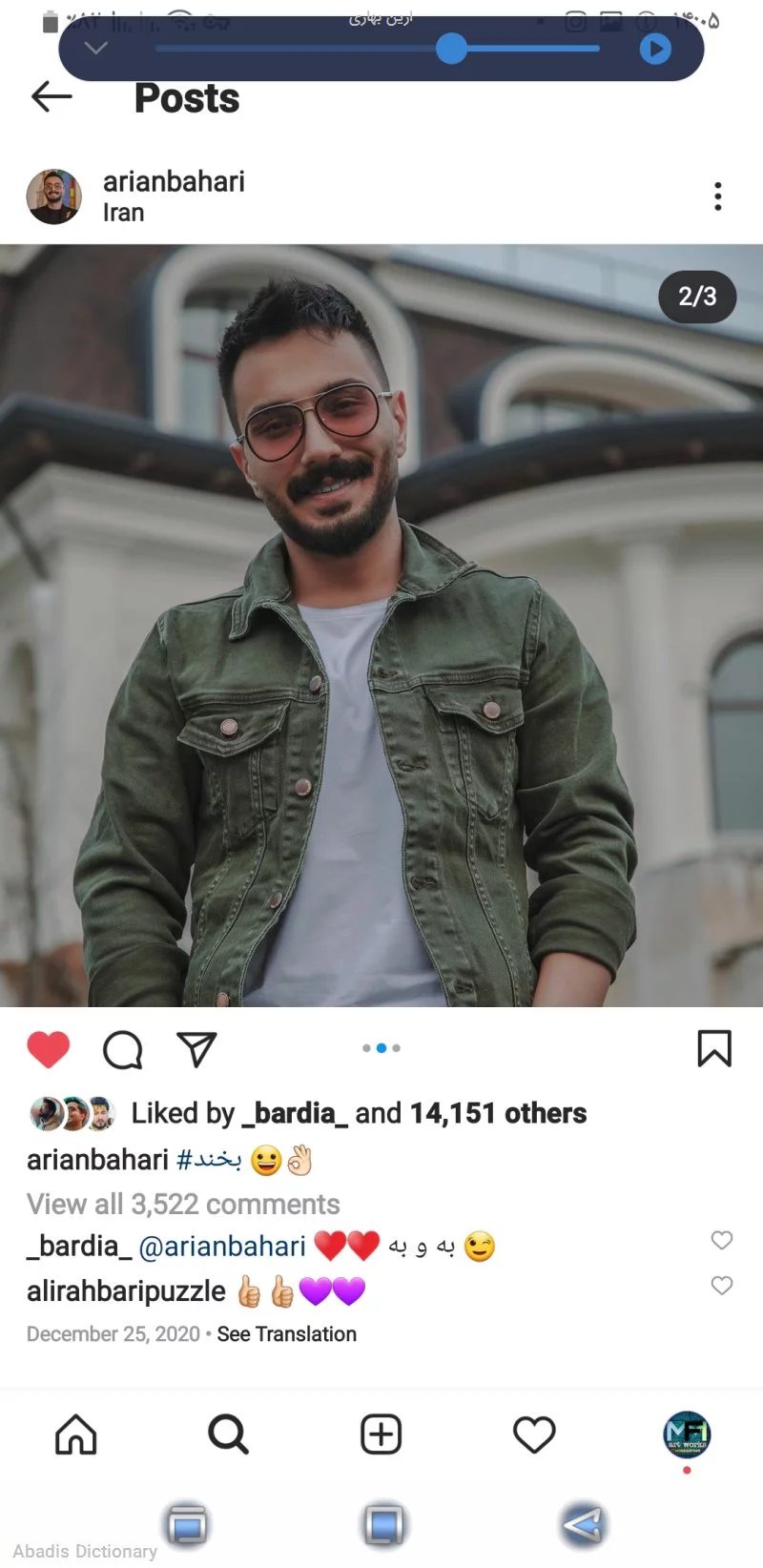The image size is (763, 1568).
Task: Open my profile tab
Action: coord(687,1434)
